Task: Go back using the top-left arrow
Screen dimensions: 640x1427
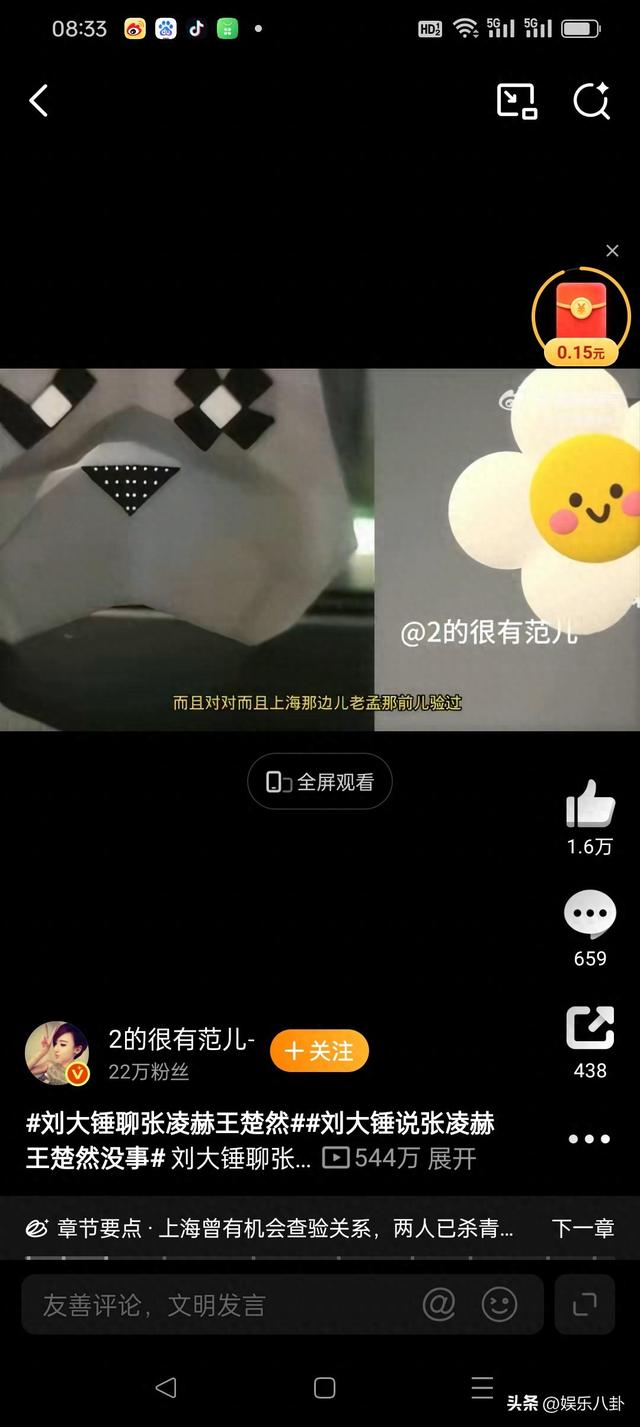Action: pyautogui.click(x=39, y=101)
